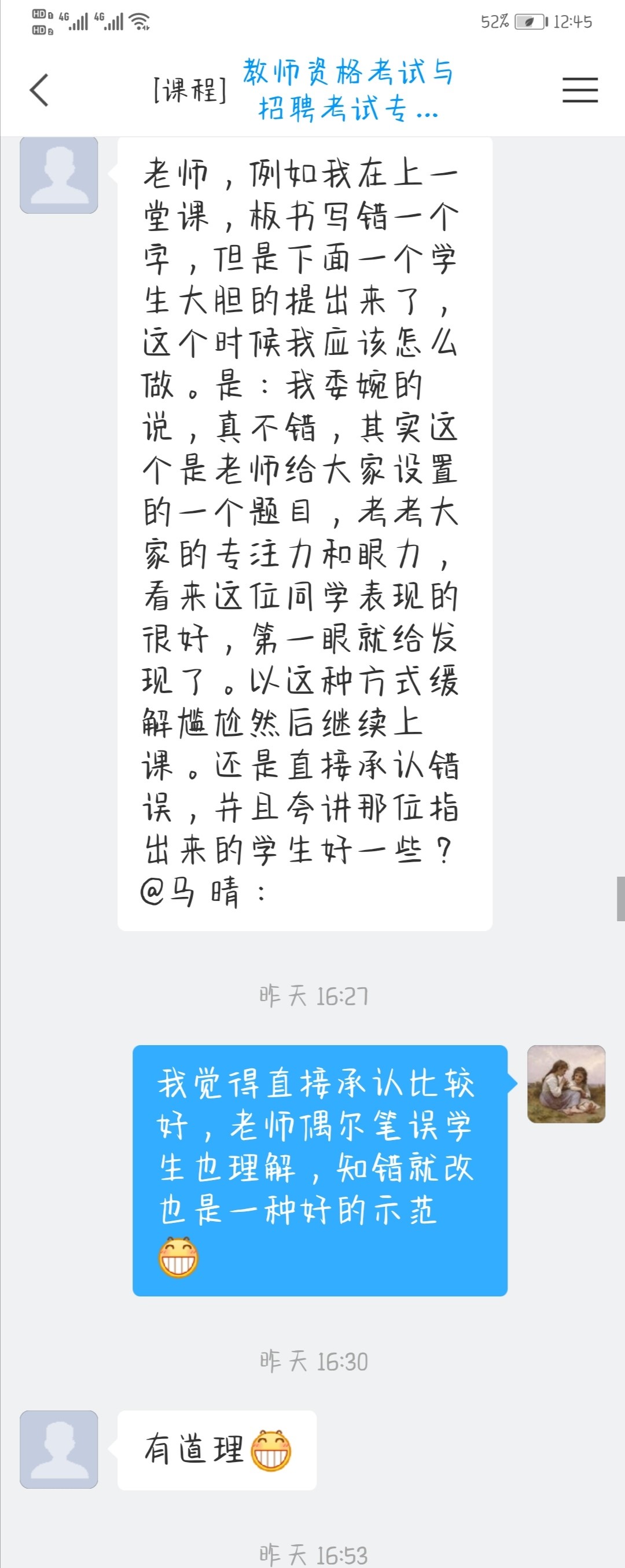
Task: View profile of the long question's sender
Action: (x=59, y=175)
